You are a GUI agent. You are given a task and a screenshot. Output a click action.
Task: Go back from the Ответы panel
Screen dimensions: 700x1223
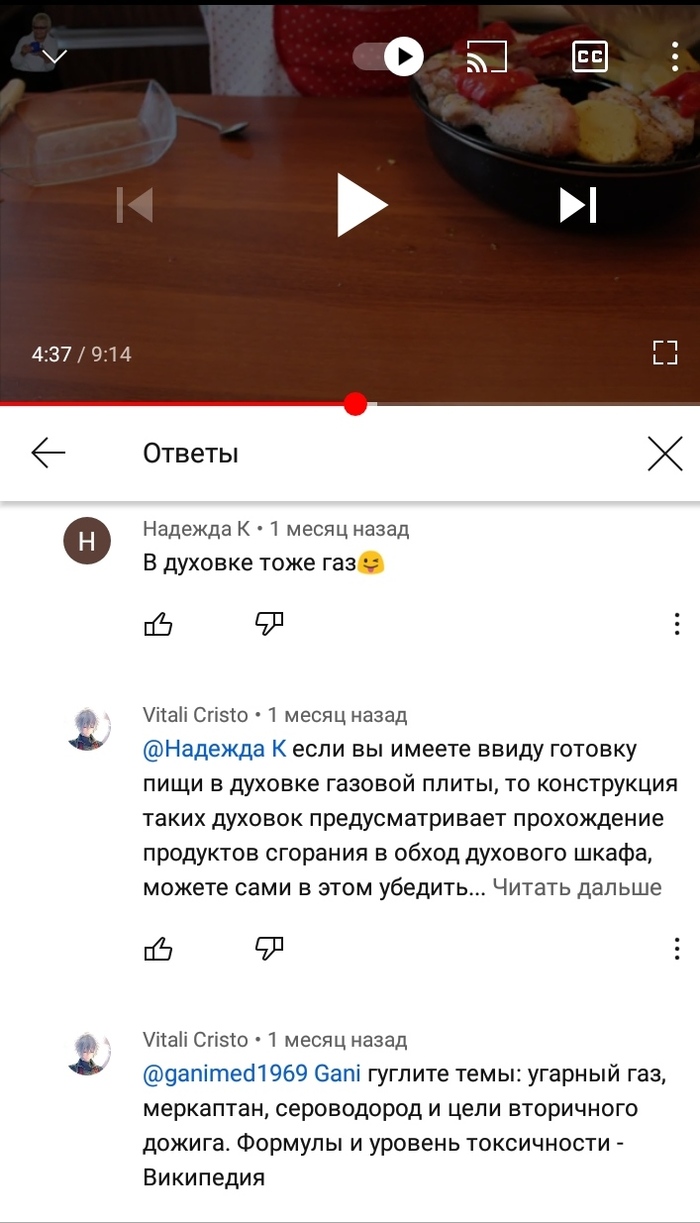coord(48,453)
